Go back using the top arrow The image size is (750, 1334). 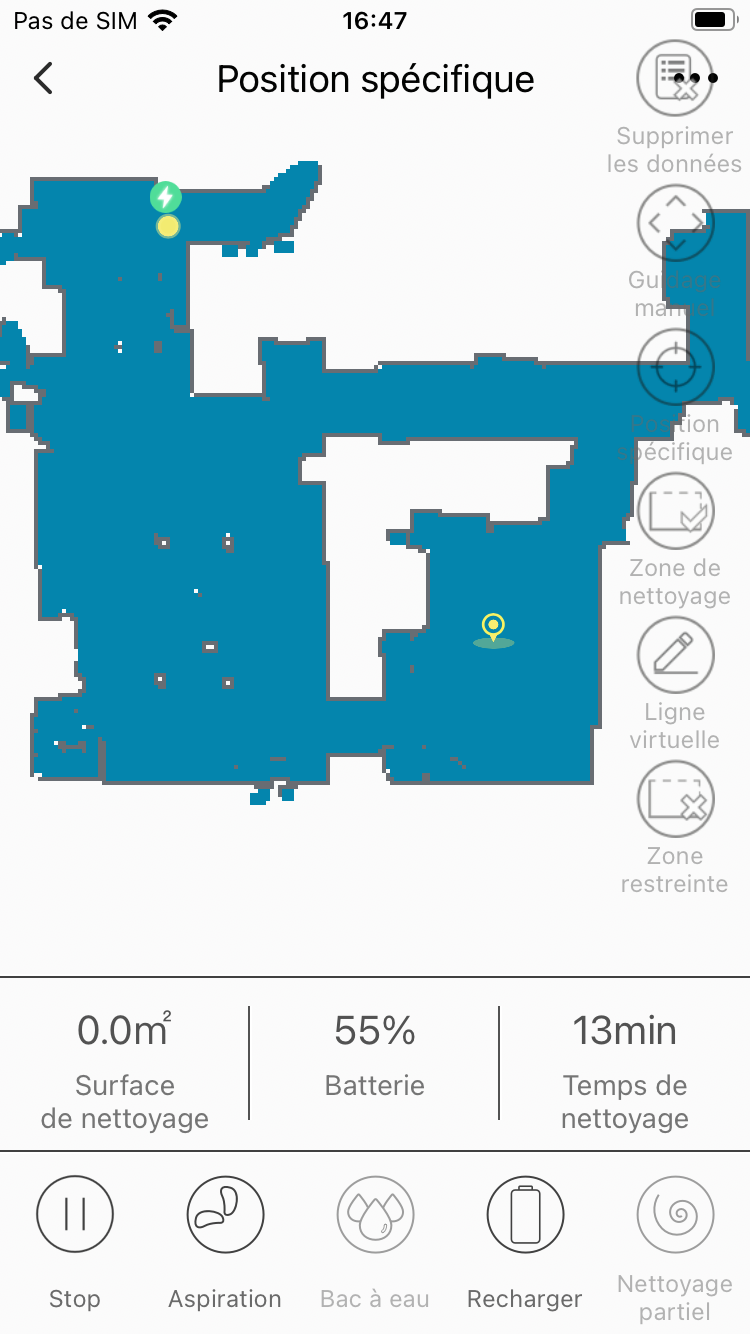tap(43, 78)
